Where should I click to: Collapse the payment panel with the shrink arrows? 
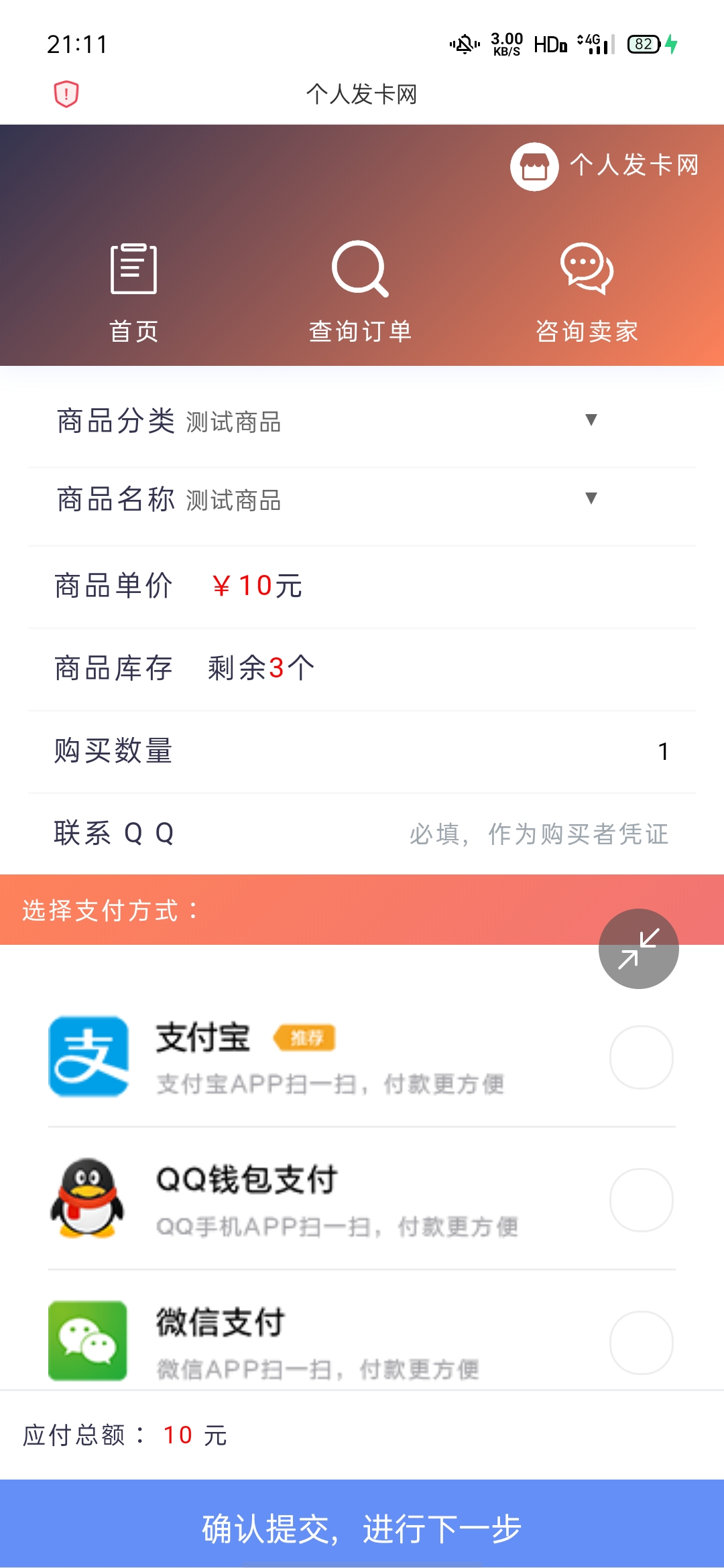point(638,949)
